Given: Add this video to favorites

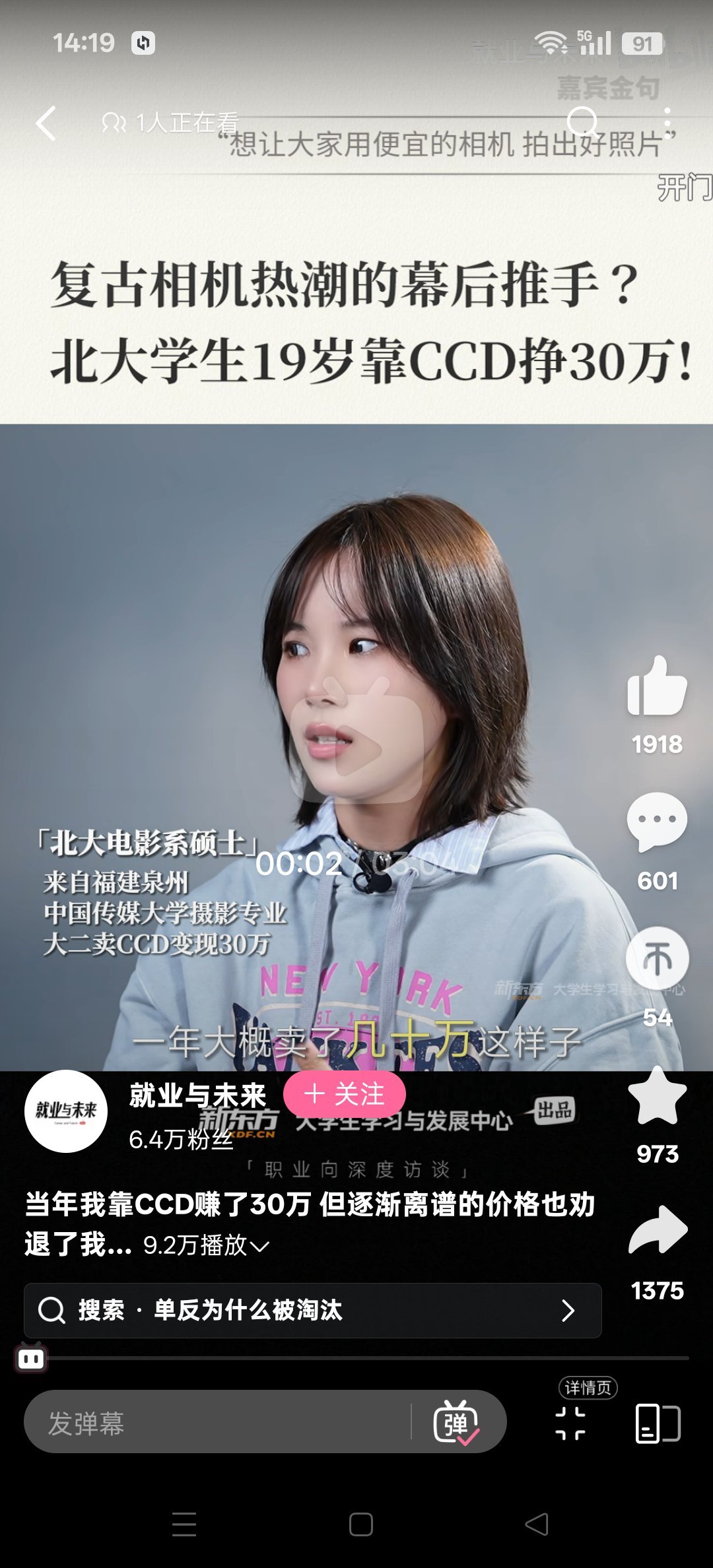Looking at the screenshot, I should pos(657,1097).
